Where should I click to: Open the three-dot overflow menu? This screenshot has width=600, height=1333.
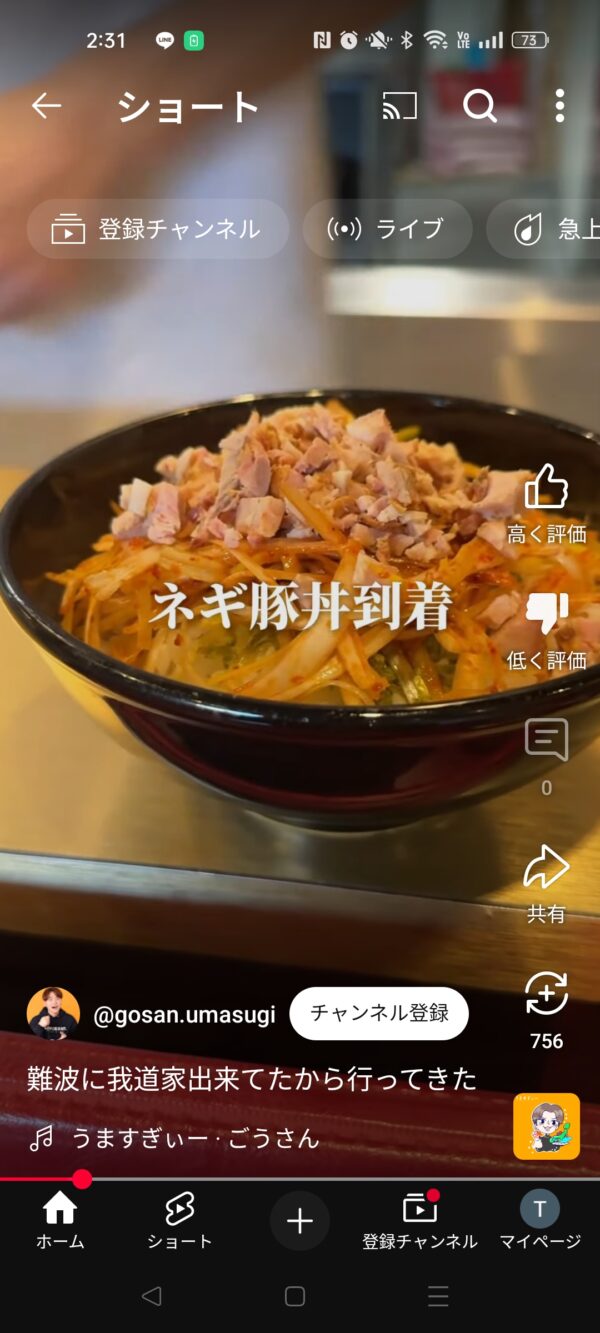point(559,106)
